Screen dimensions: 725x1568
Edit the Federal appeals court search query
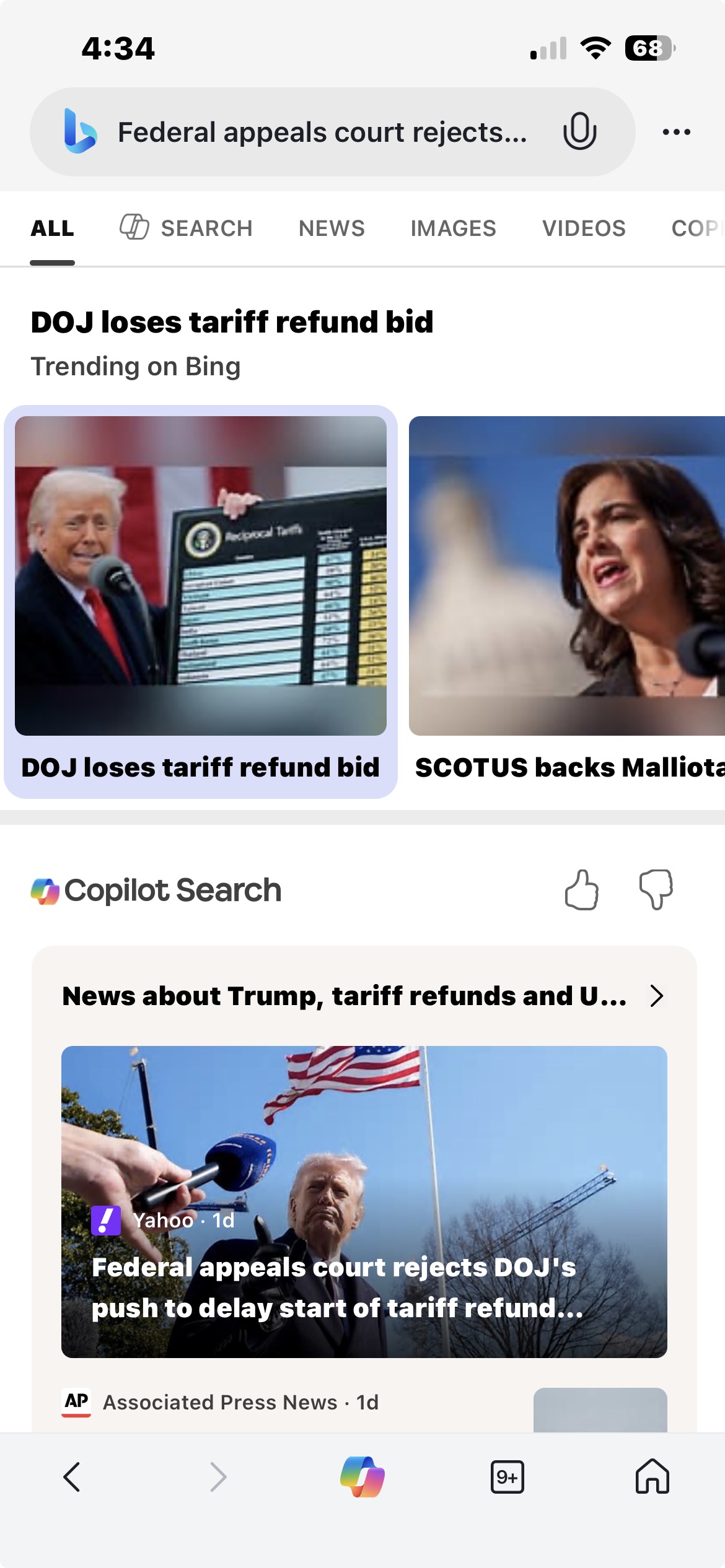click(x=322, y=133)
